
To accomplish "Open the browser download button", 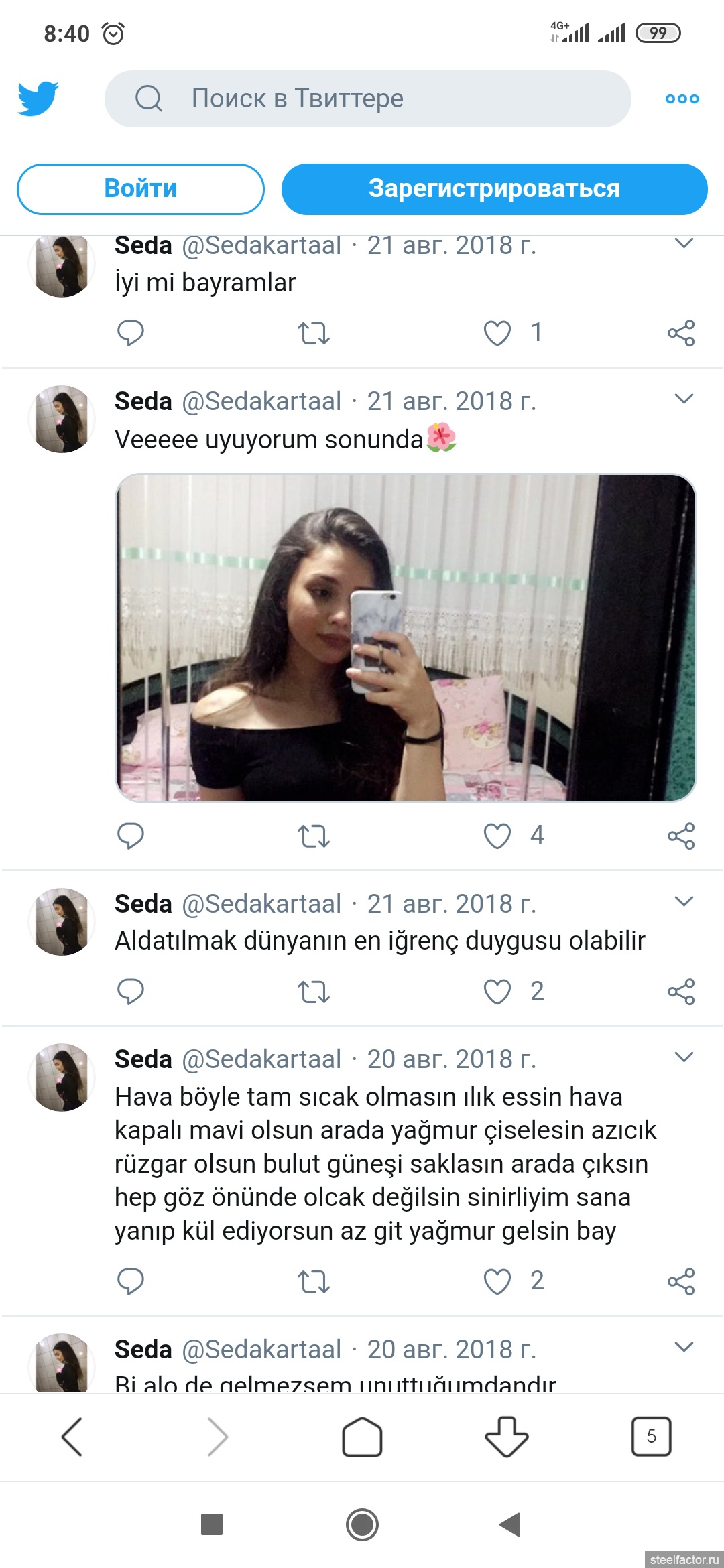I will point(507,1437).
